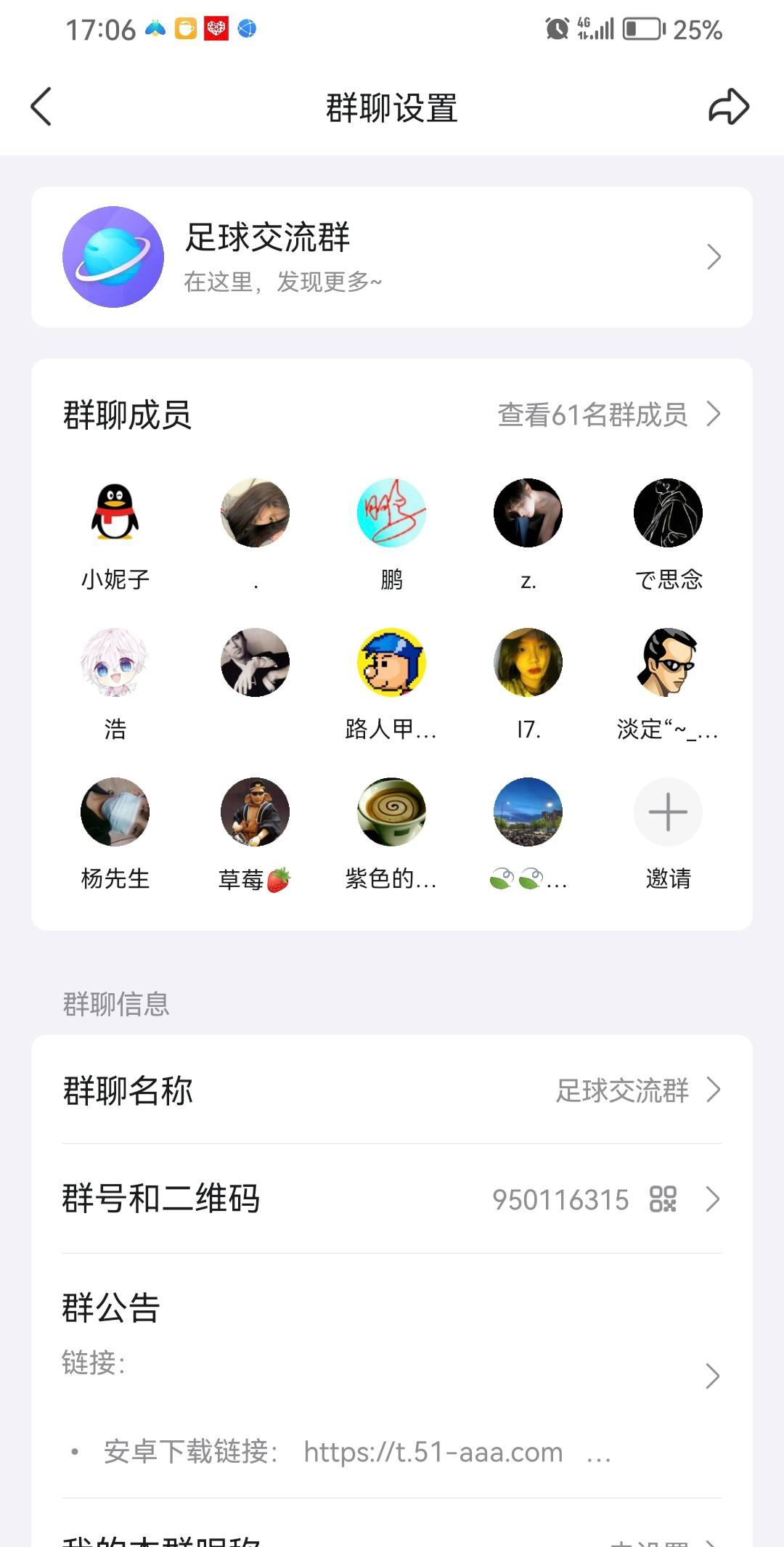Go back from group chat settings

(x=41, y=107)
